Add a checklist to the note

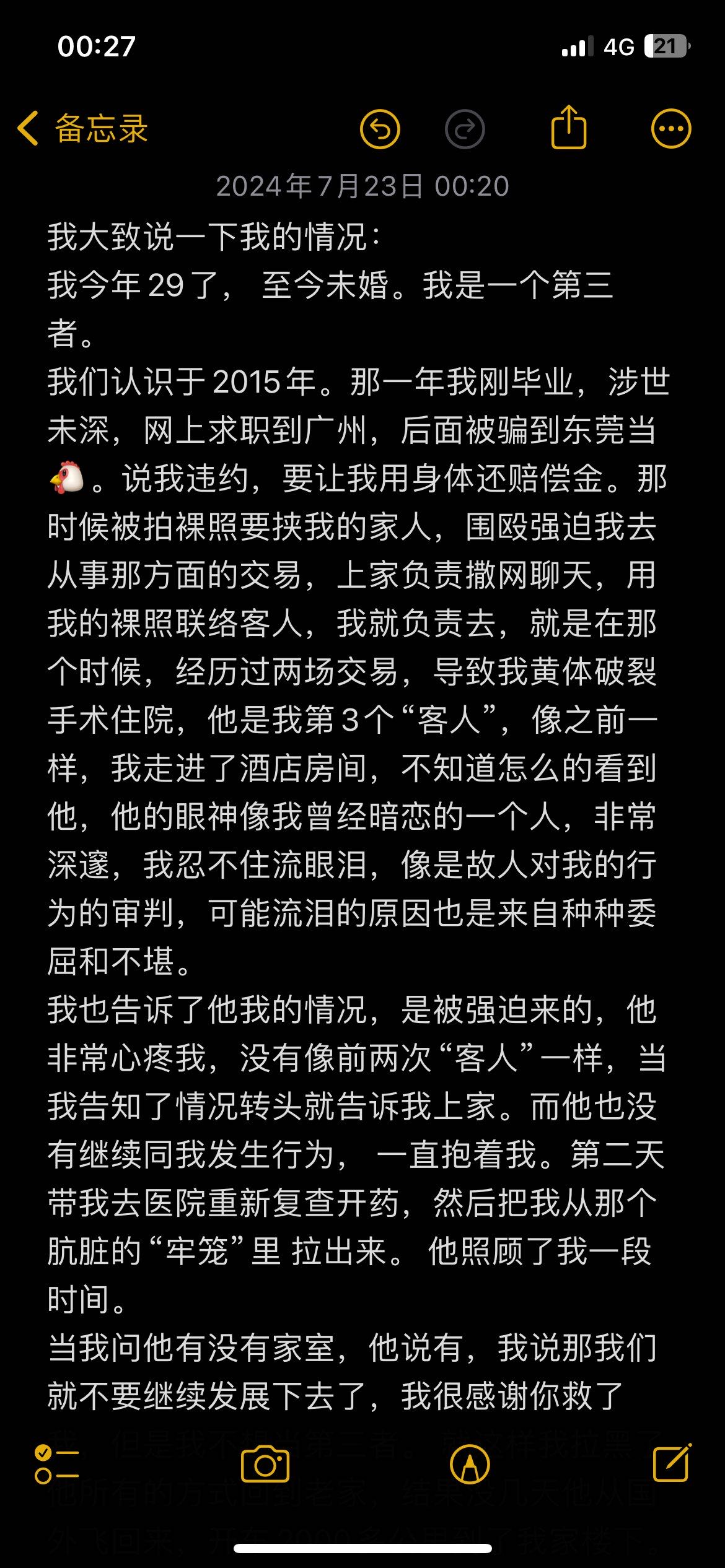57,1464
